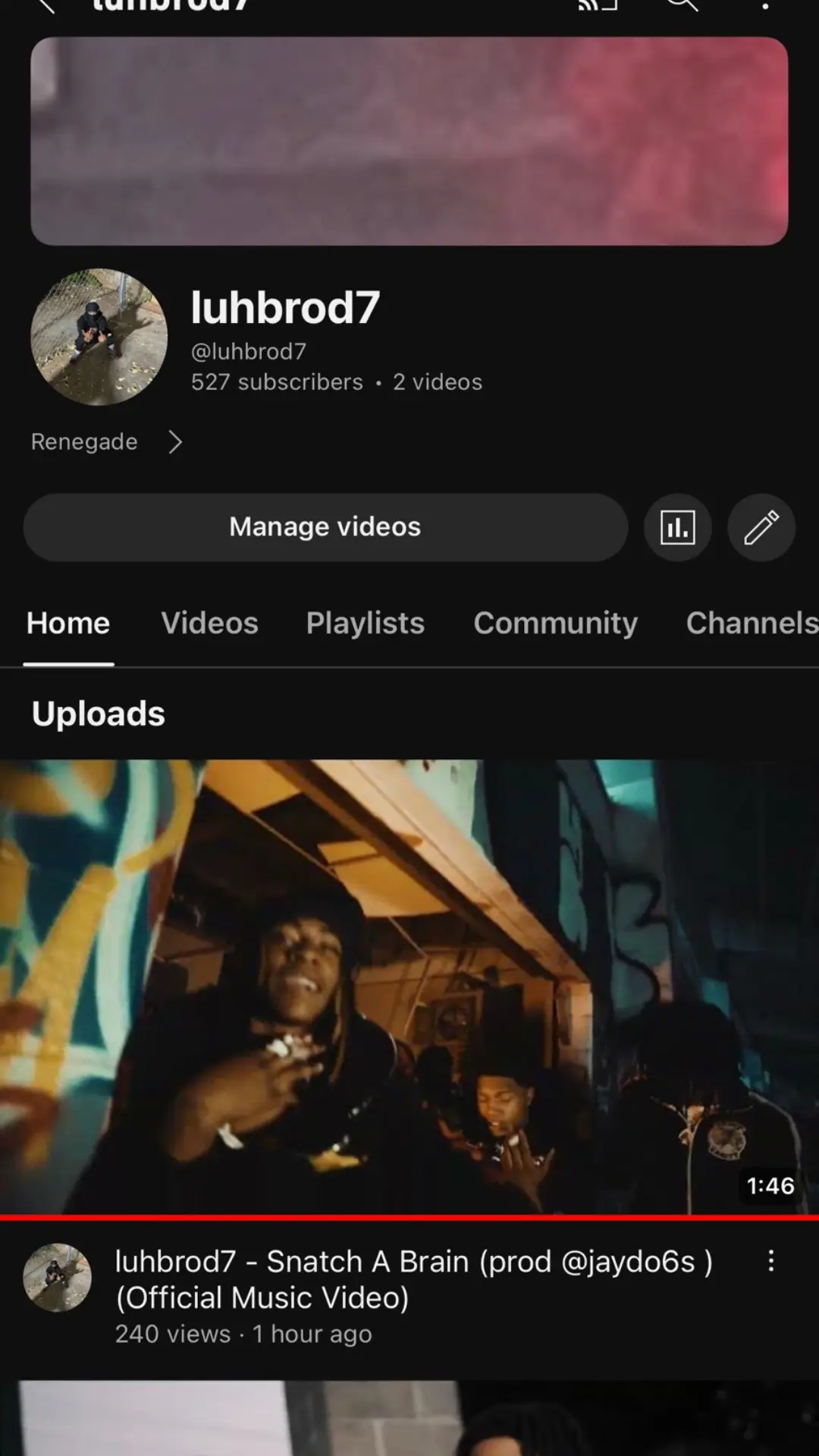Switch to the Playlists tab

click(365, 623)
